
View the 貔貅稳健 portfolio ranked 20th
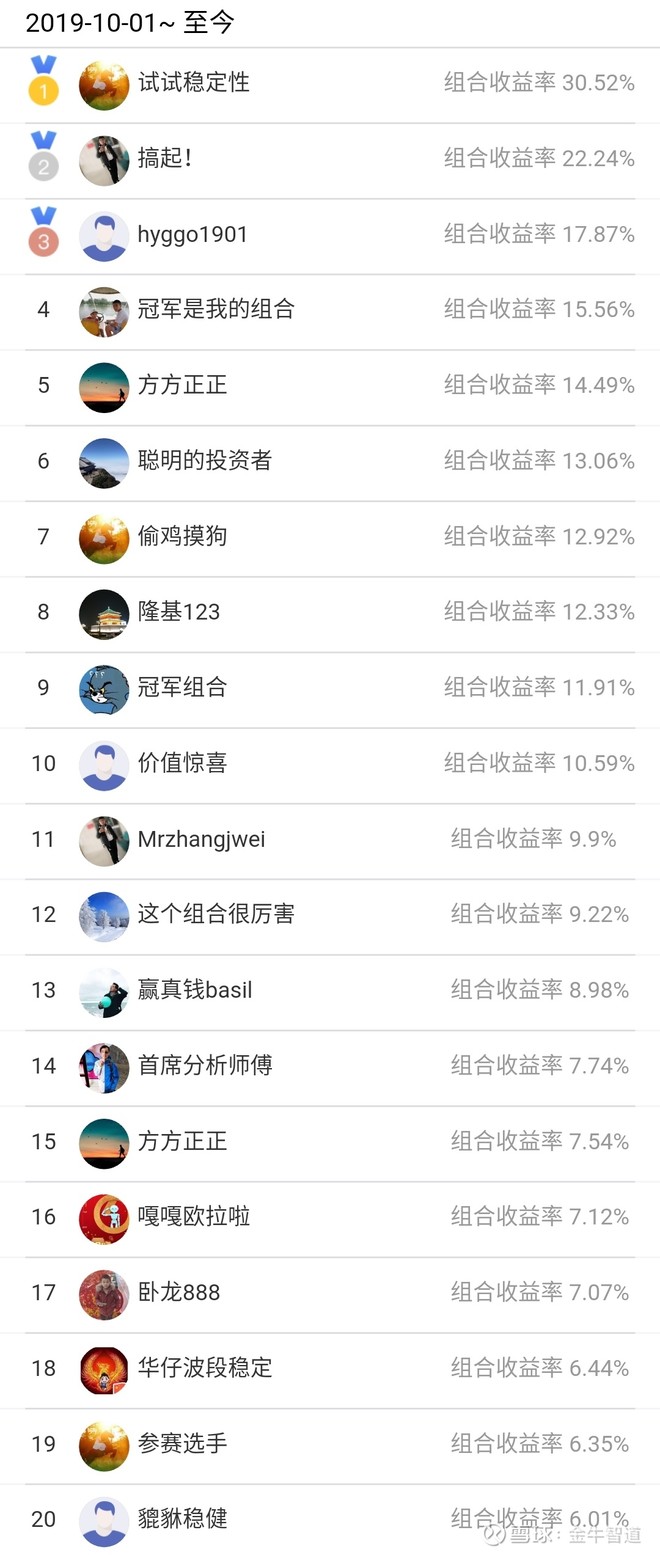coord(182,1518)
